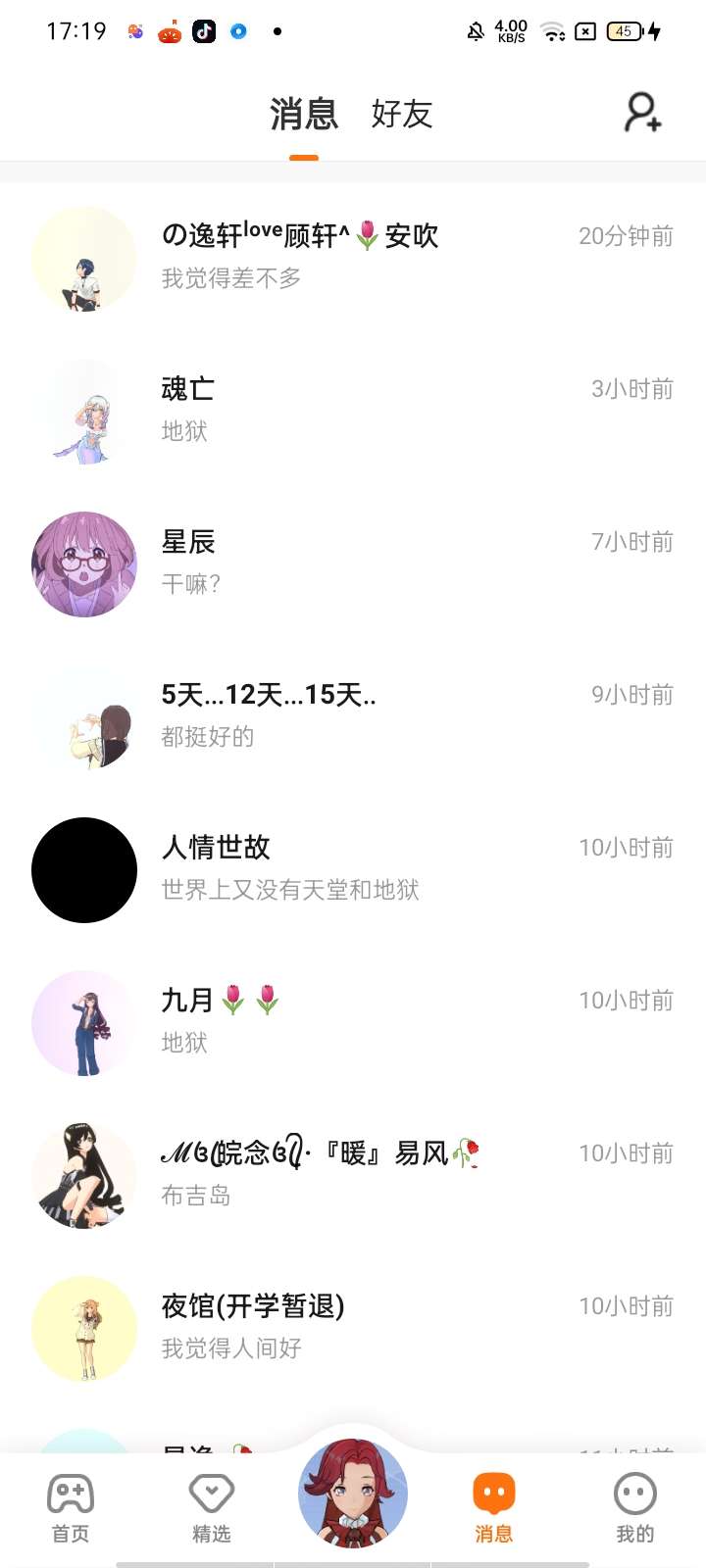Switch to the 好友 tab
The image size is (706, 1568).
(x=401, y=114)
